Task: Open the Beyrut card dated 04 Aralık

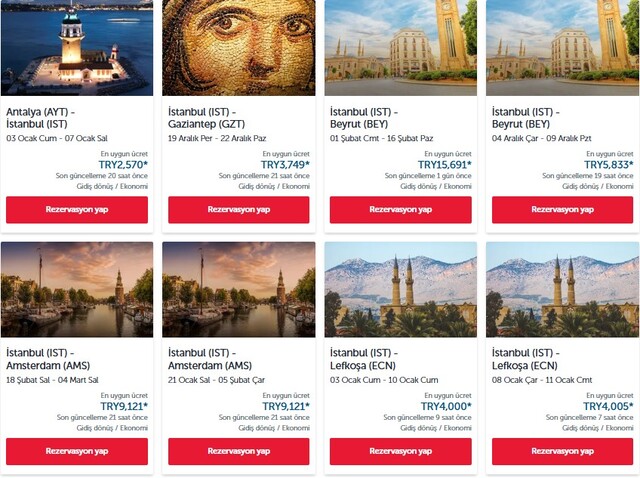Action: point(562,48)
